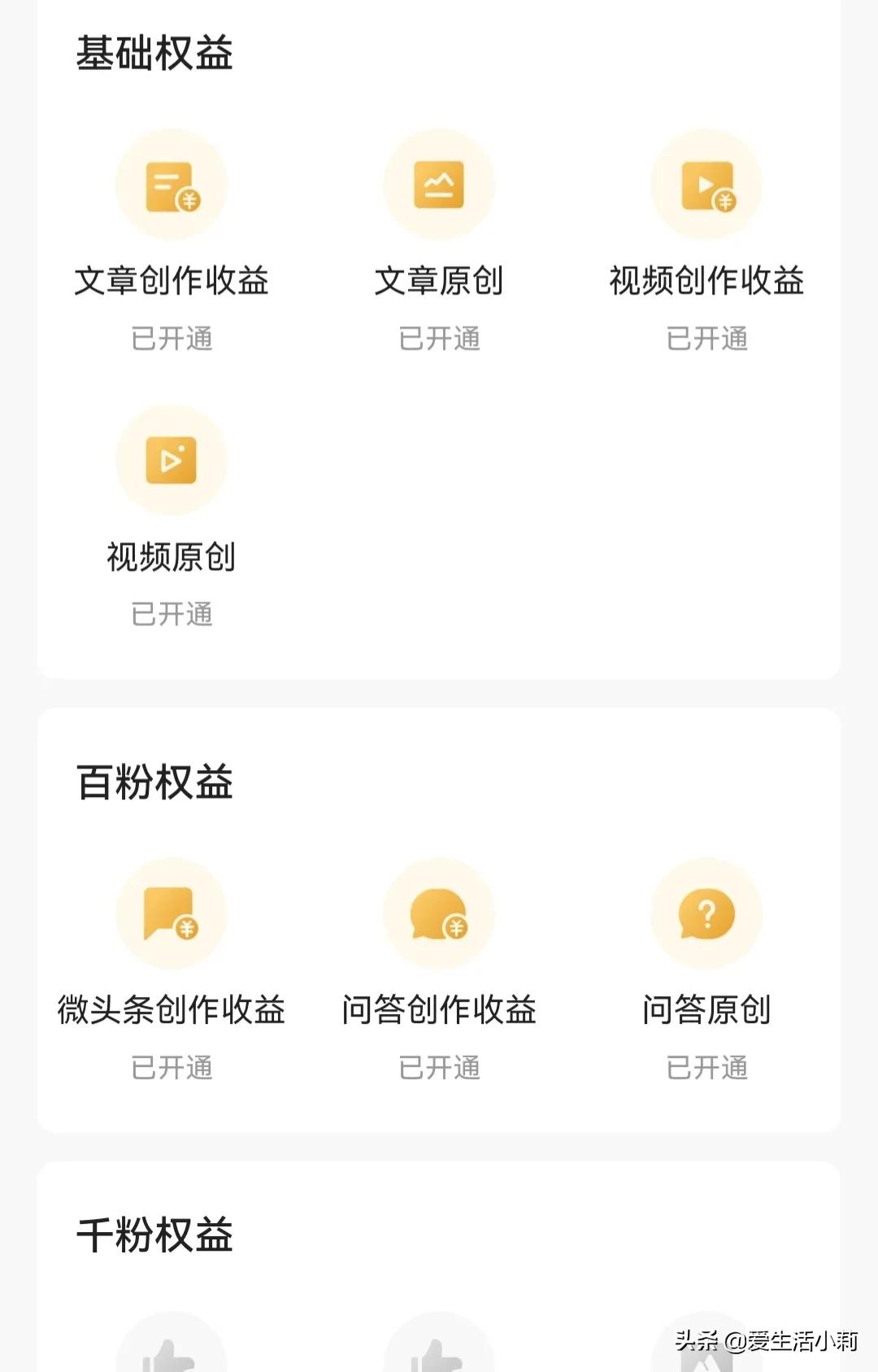878x1372 pixels.
Task: Tap the 问答原创 question mark icon
Action: (x=707, y=913)
